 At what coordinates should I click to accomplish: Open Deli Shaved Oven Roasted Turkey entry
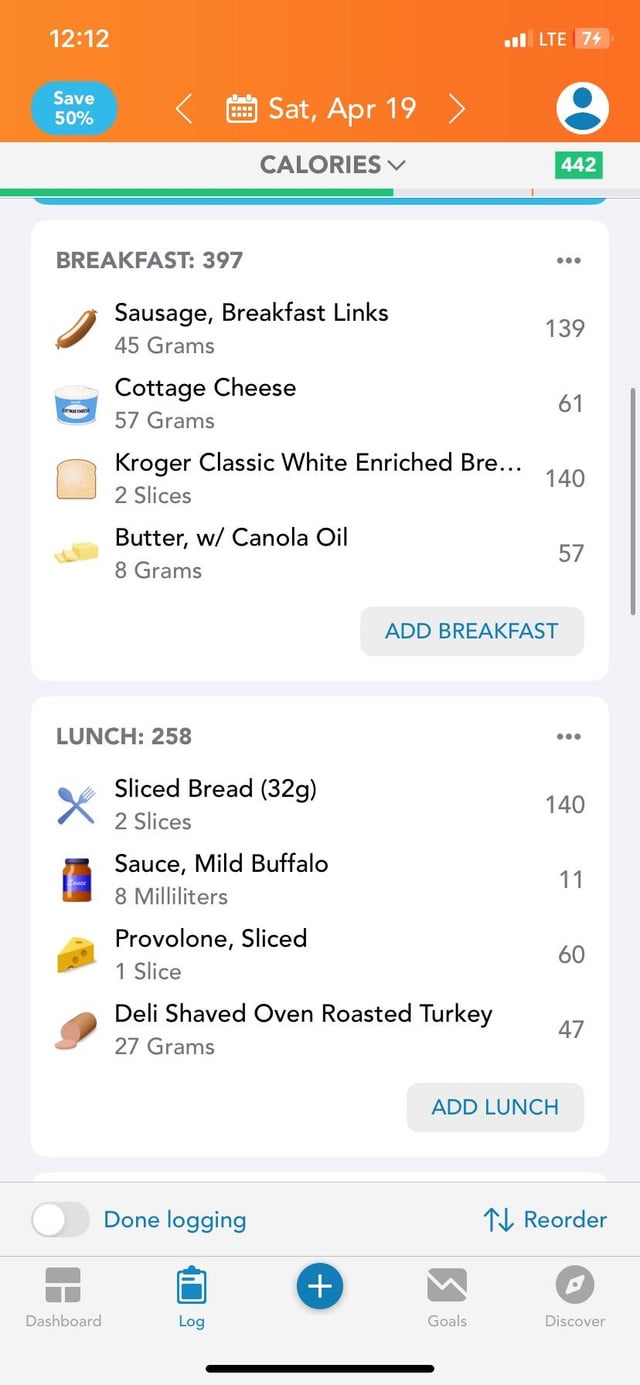pyautogui.click(x=320, y=1029)
